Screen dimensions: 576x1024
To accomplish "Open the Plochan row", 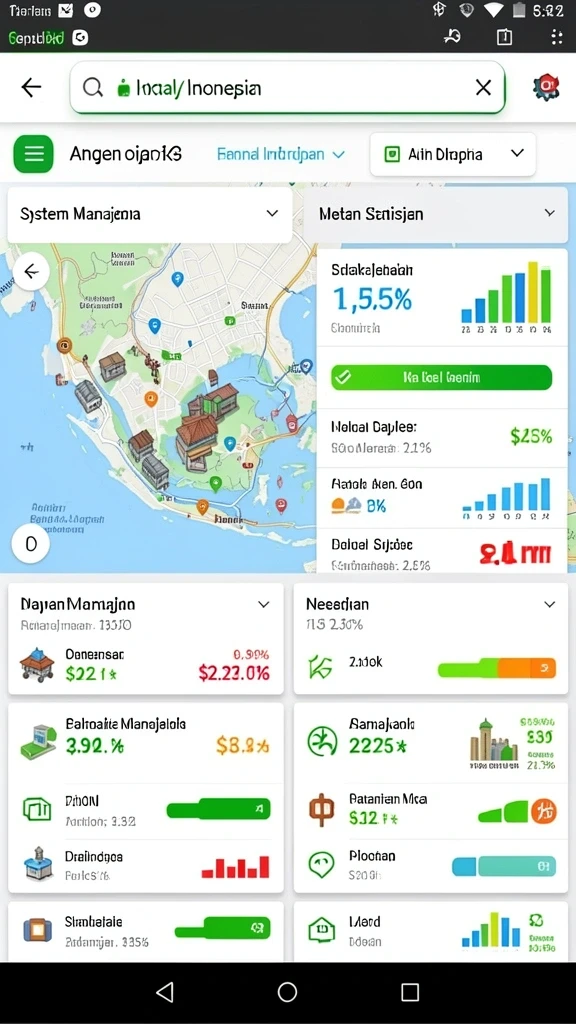I will click(431, 865).
